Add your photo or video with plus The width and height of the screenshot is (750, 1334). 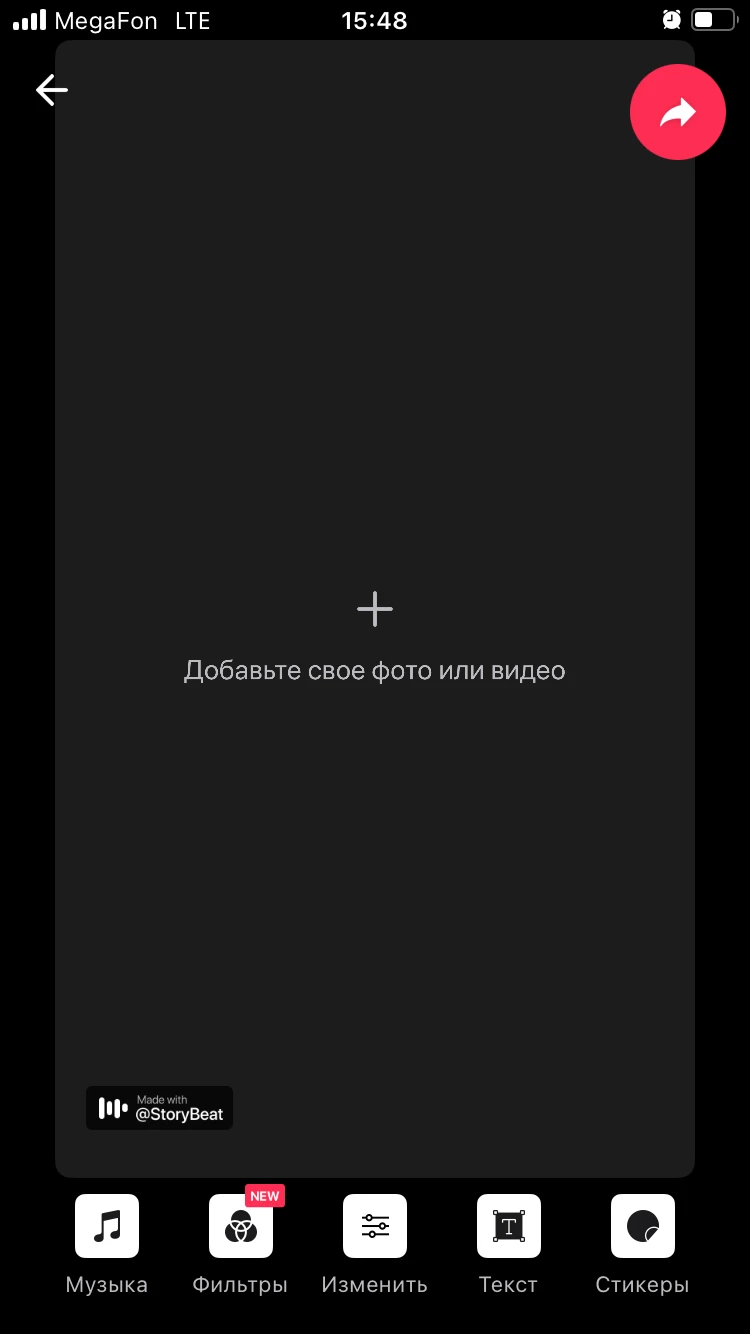(375, 609)
